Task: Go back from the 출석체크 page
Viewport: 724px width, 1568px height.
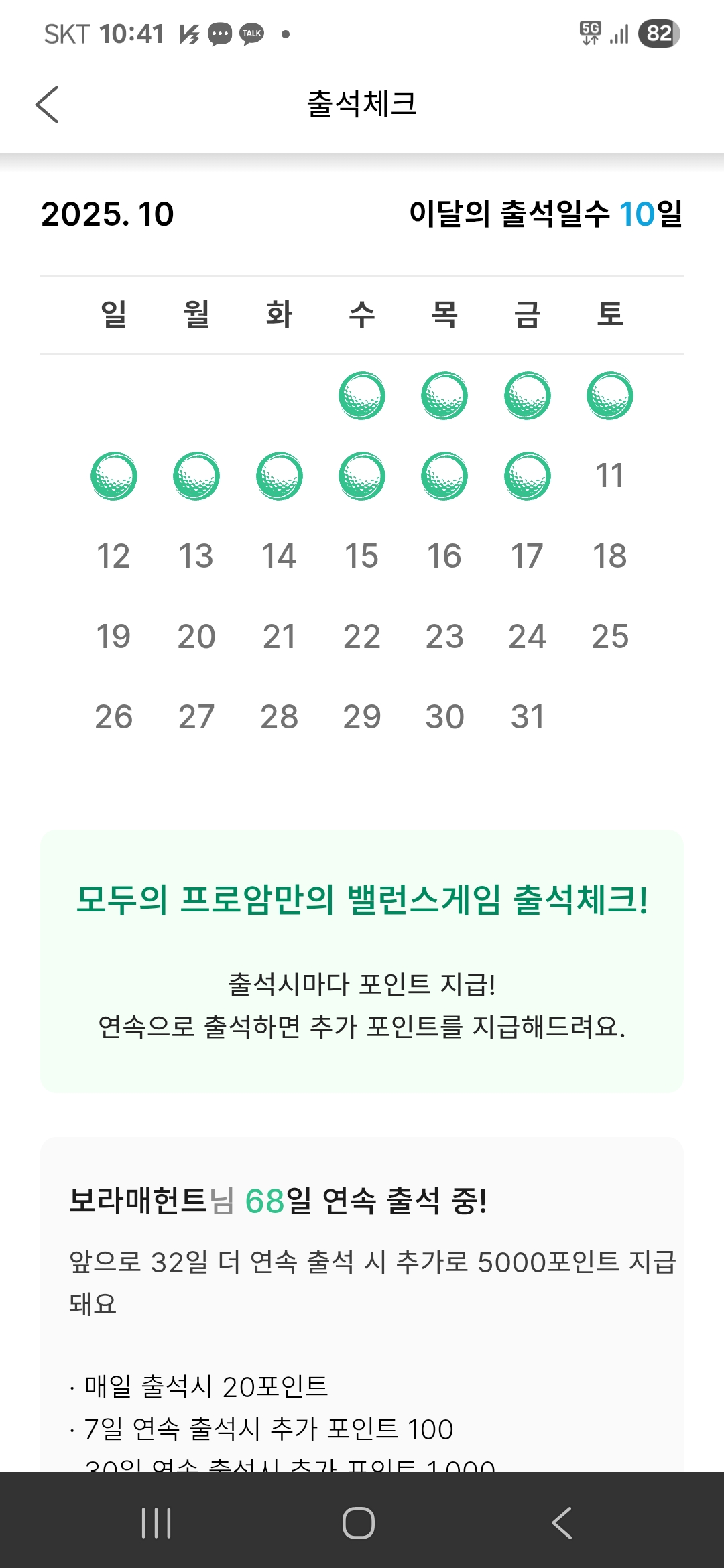Action: click(x=47, y=105)
